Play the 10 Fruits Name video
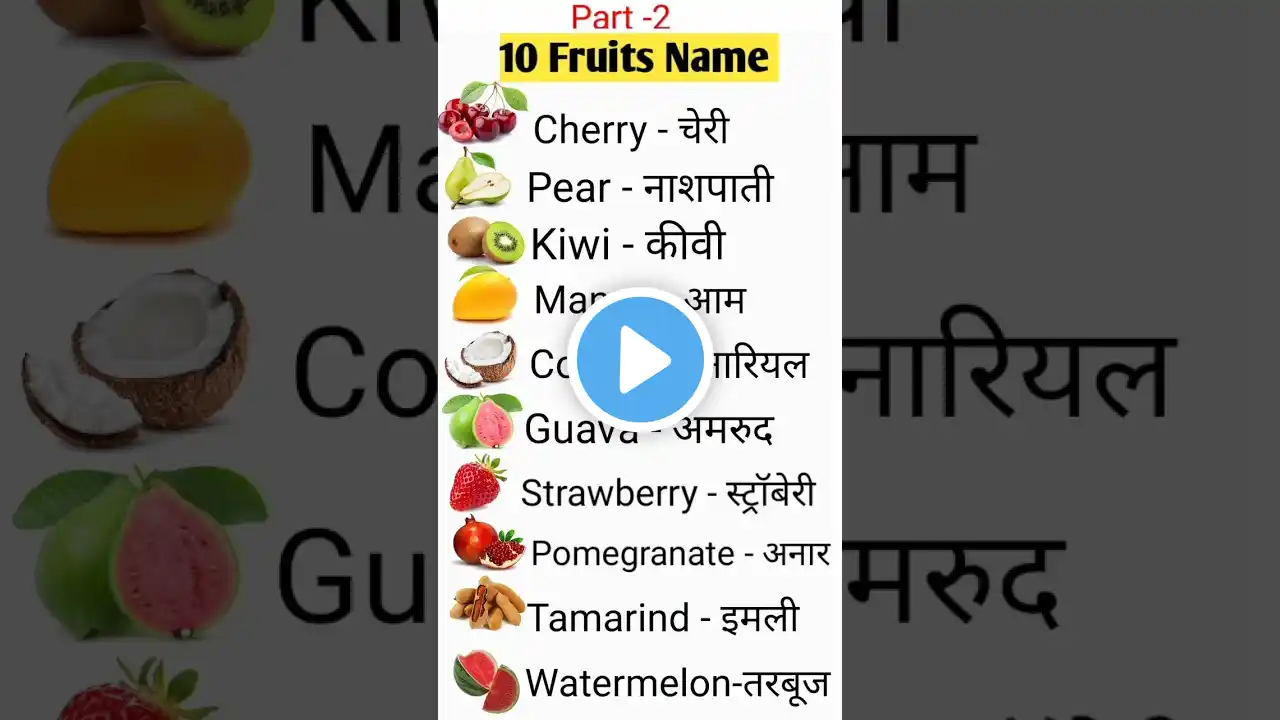This screenshot has height=720, width=1280. click(x=640, y=360)
